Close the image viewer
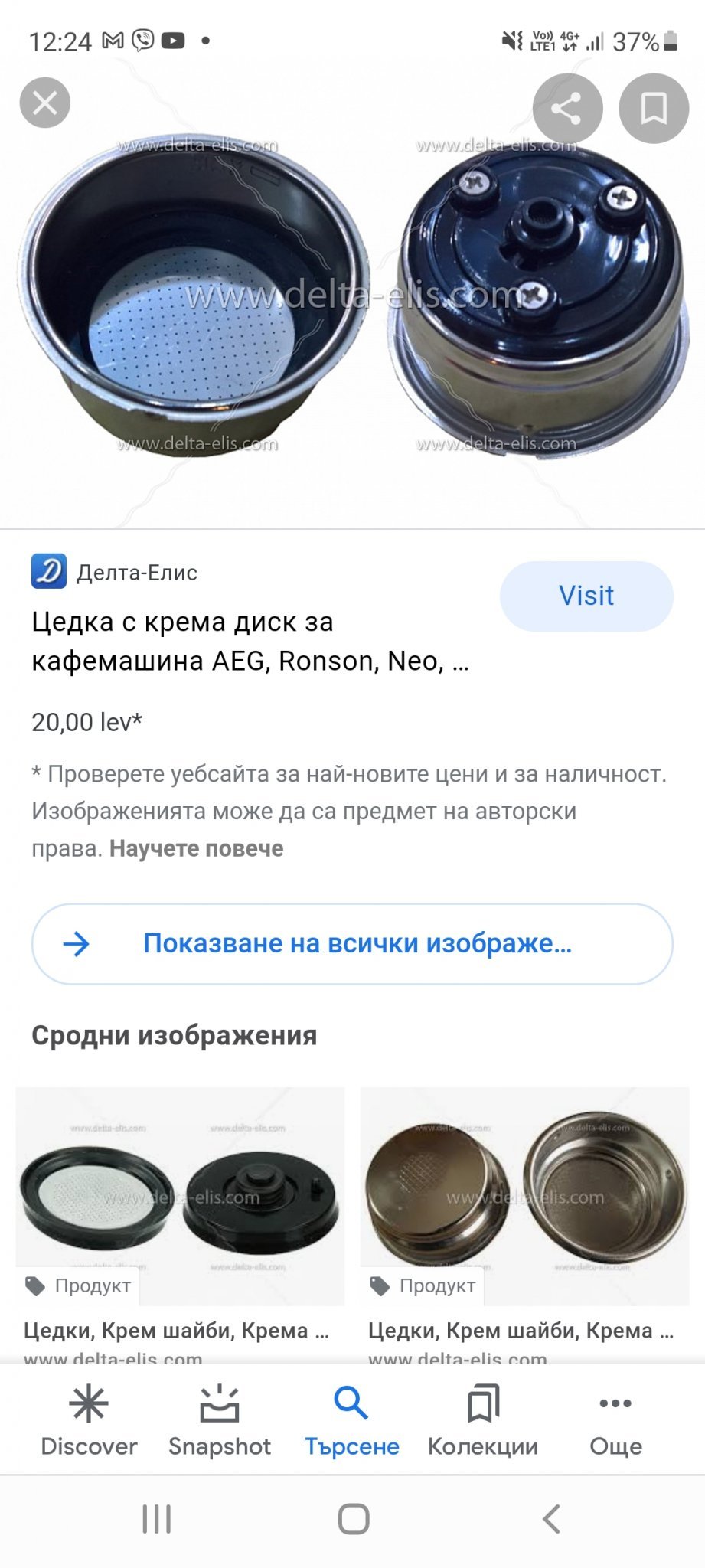 (x=45, y=103)
